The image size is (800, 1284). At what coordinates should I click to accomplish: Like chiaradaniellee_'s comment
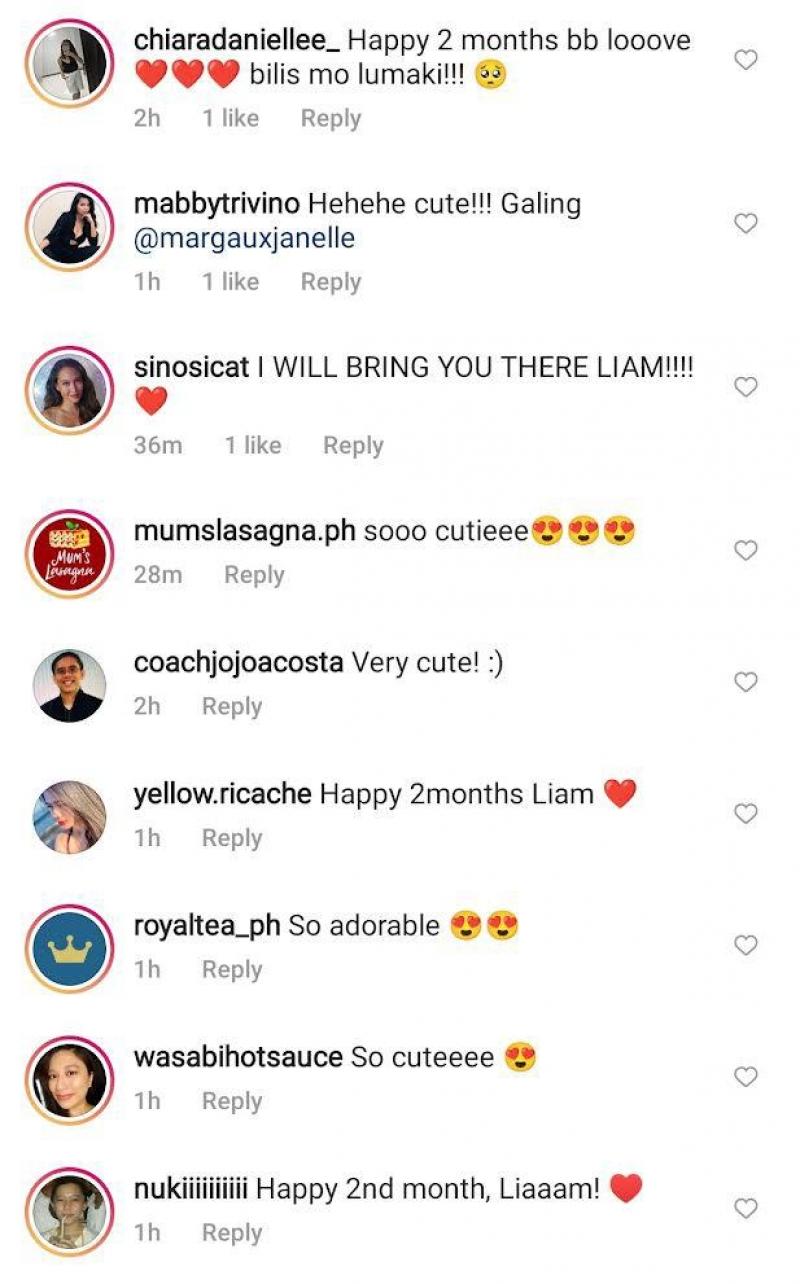point(746,60)
